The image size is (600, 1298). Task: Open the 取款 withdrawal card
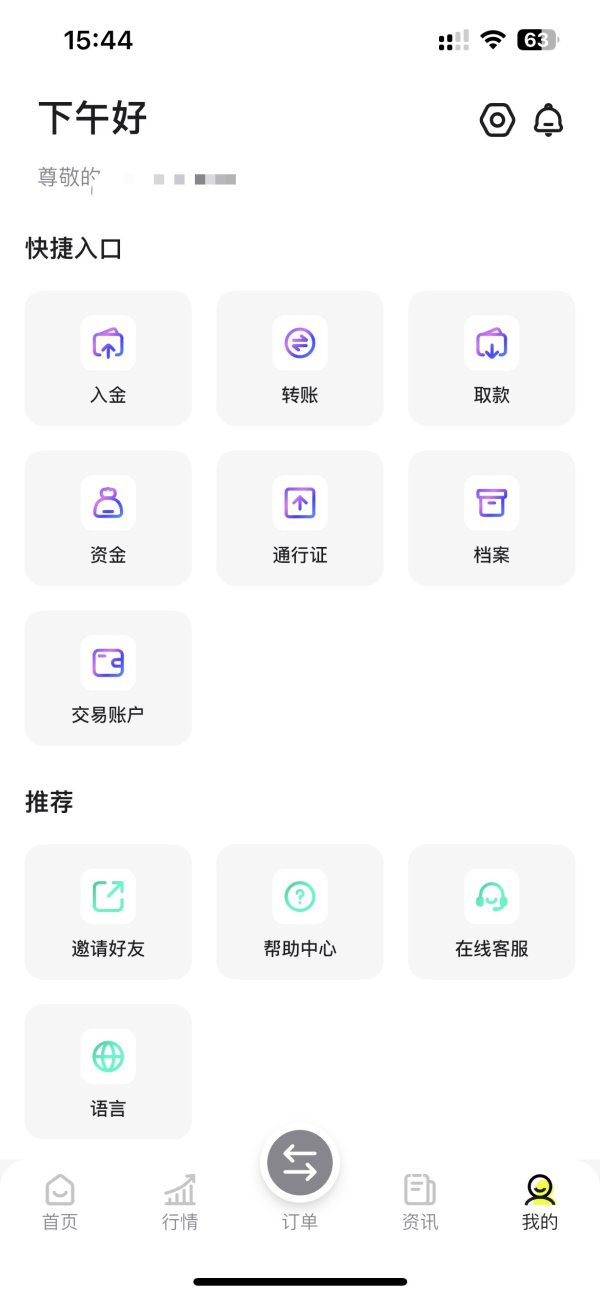492,358
